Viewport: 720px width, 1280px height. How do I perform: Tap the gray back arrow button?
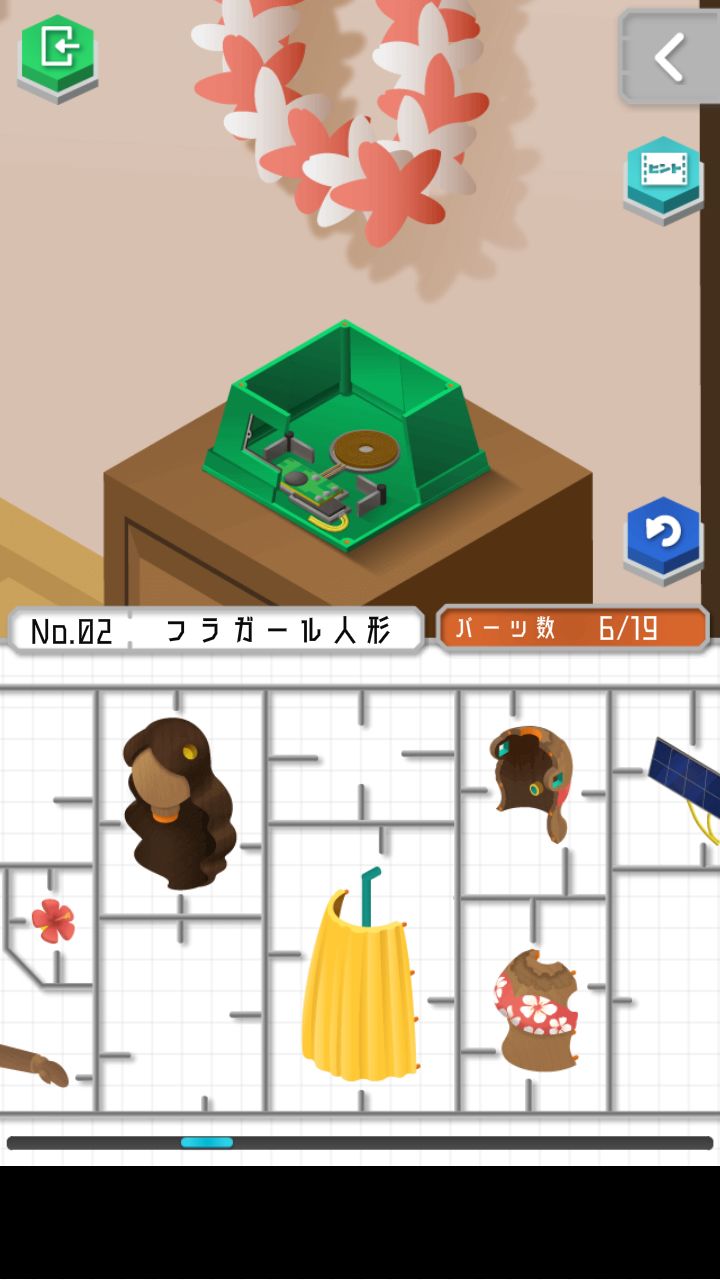(x=668, y=56)
